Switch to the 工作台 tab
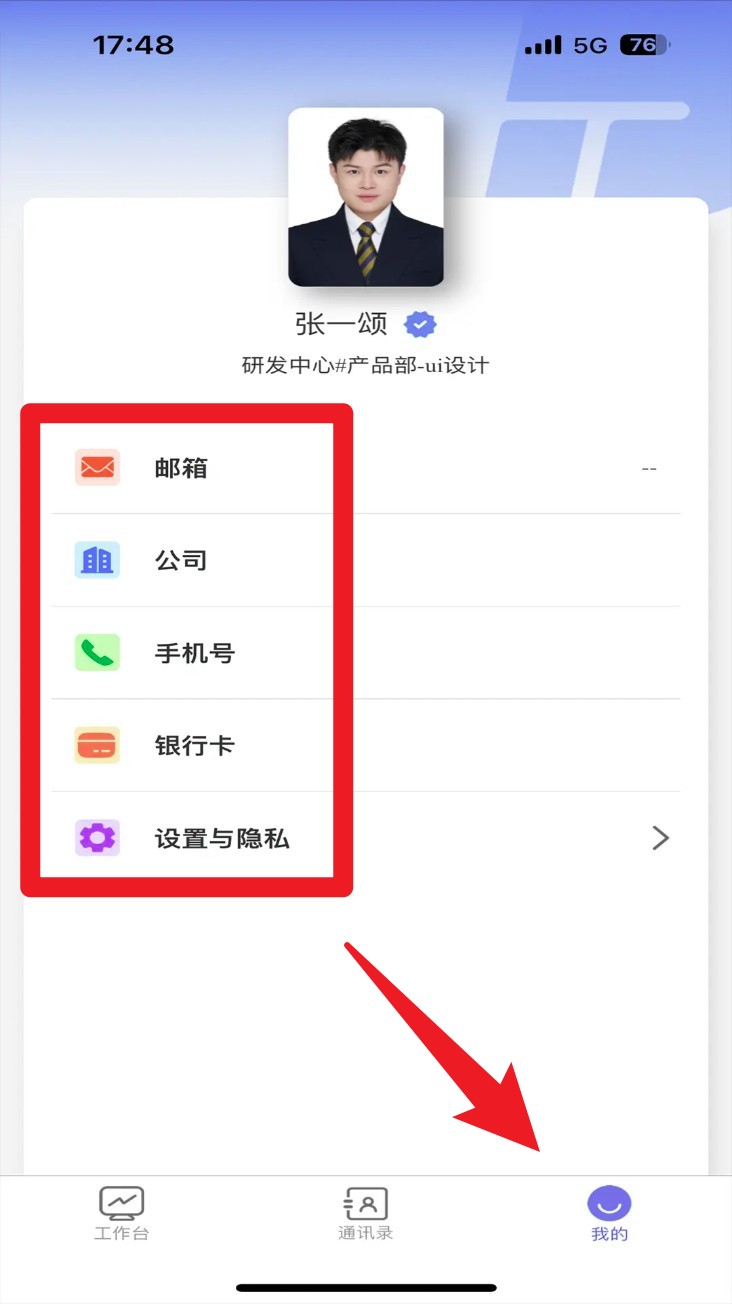This screenshot has width=732, height=1304. 121,1213
